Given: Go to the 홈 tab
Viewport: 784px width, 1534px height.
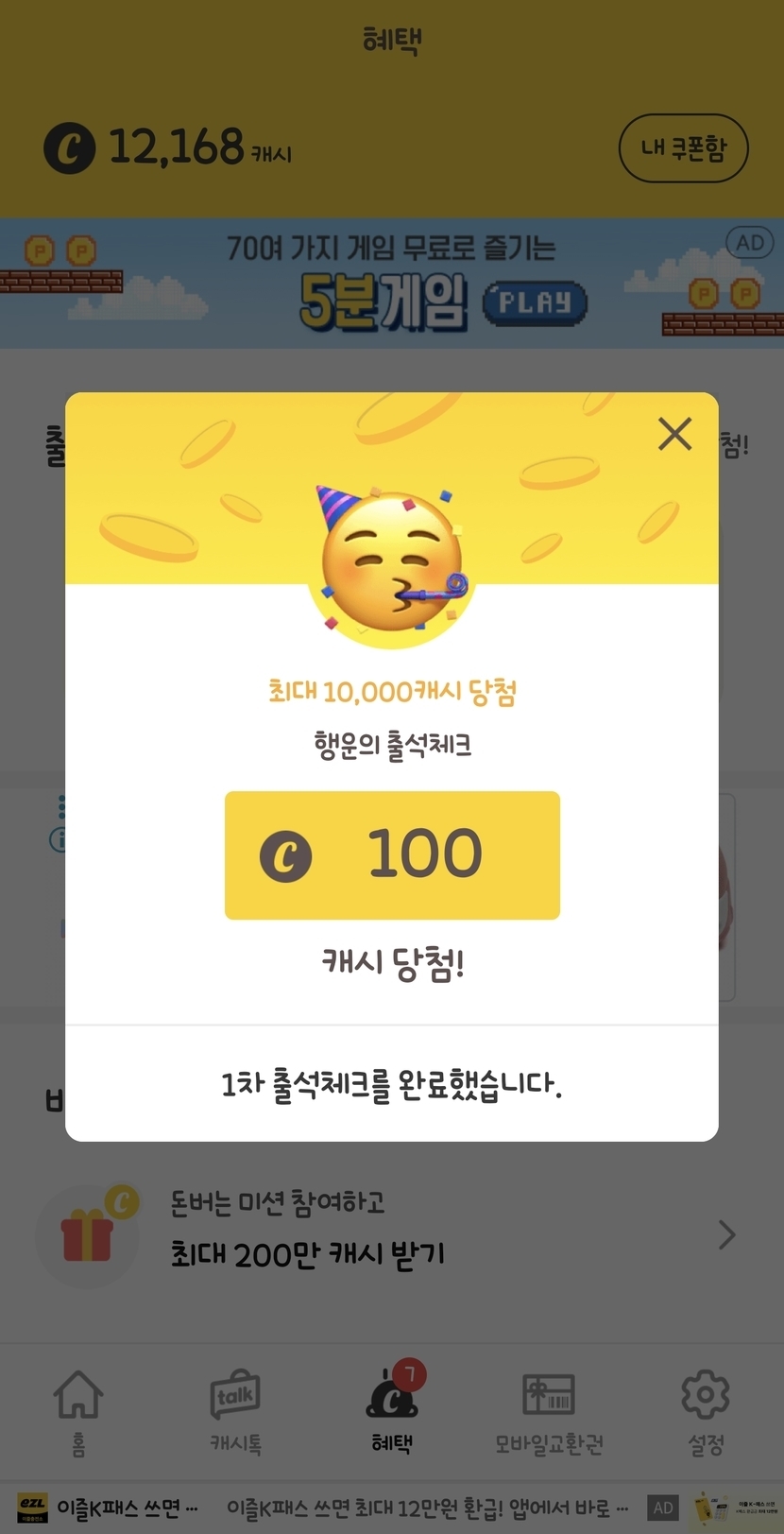Looking at the screenshot, I should pos(78,1410).
